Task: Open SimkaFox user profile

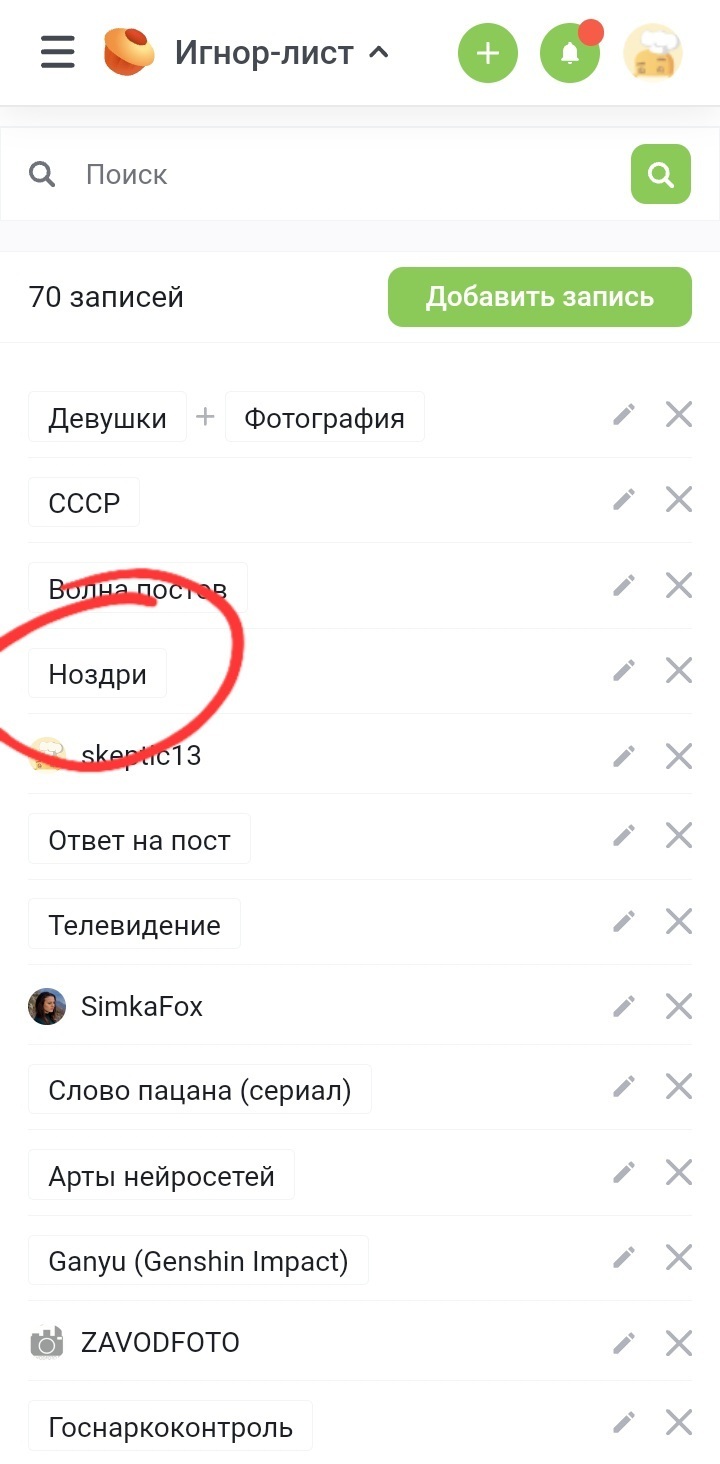Action: [141, 1006]
